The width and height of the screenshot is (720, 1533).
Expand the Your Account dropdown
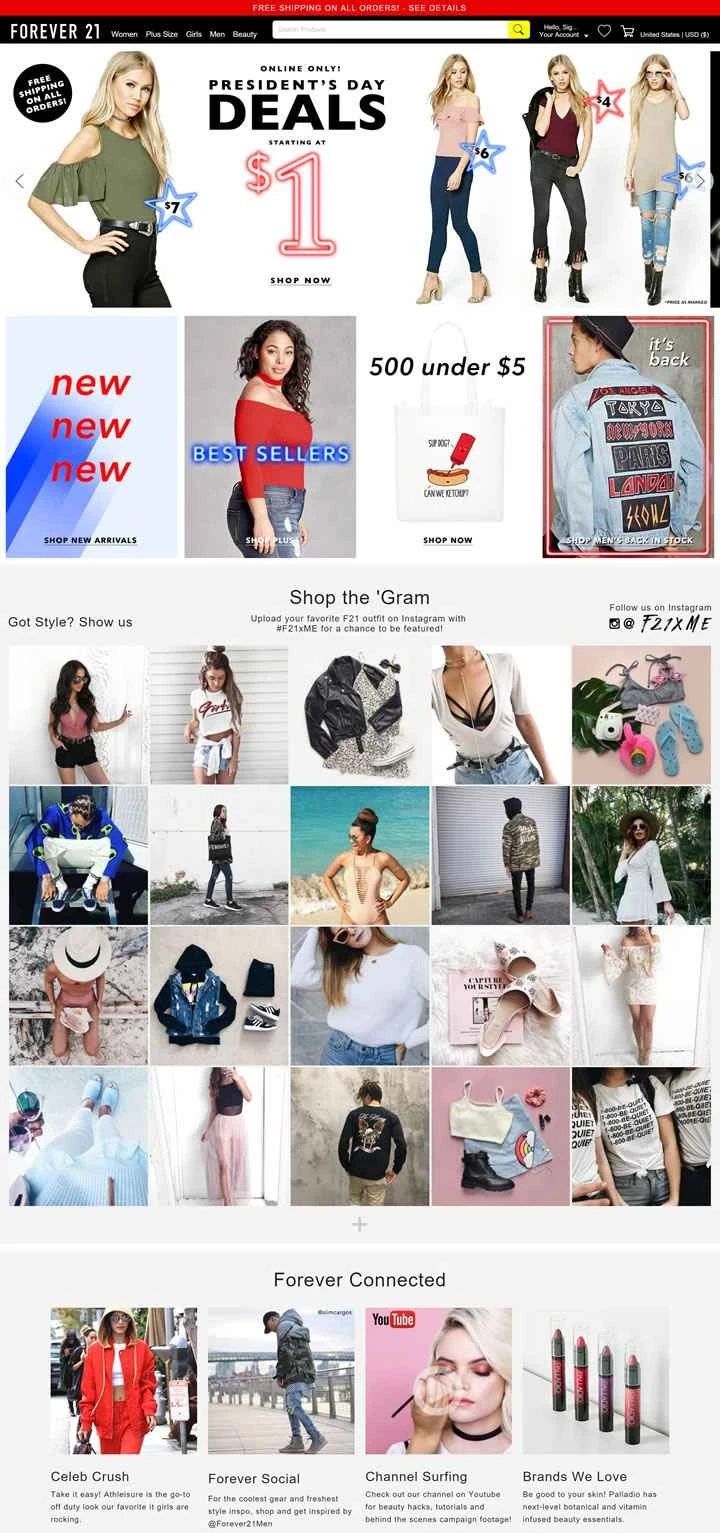point(564,31)
